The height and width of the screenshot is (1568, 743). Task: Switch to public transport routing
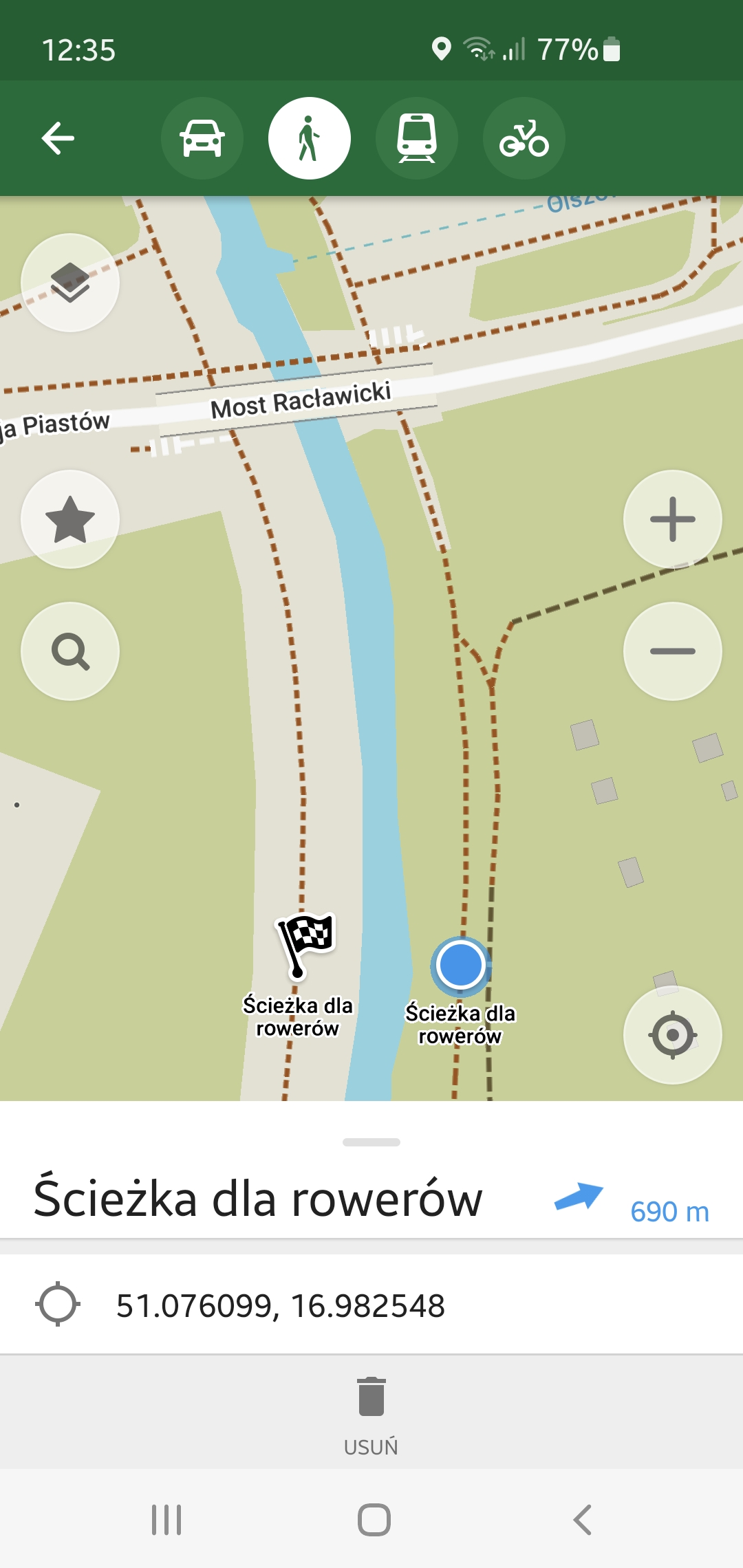click(417, 138)
